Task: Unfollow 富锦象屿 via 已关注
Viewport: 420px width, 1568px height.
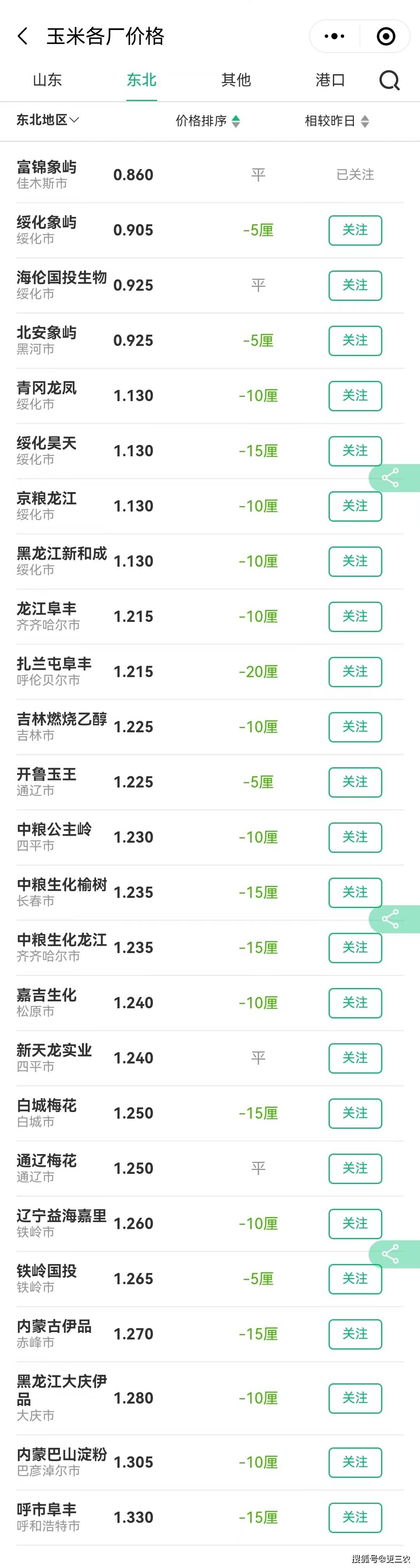Action: tap(355, 175)
